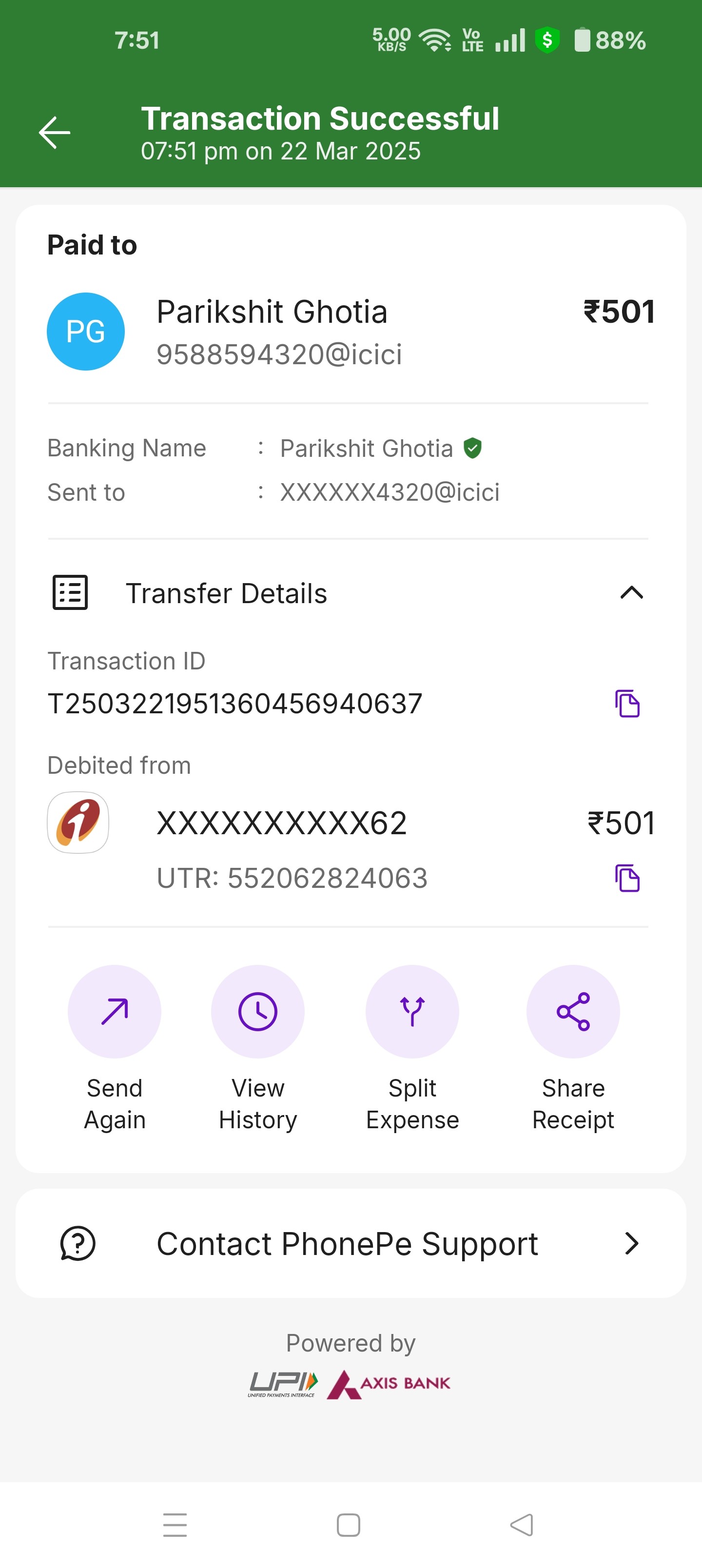Viewport: 702px width, 1568px height.
Task: Tap the system home button
Action: coord(348,1525)
